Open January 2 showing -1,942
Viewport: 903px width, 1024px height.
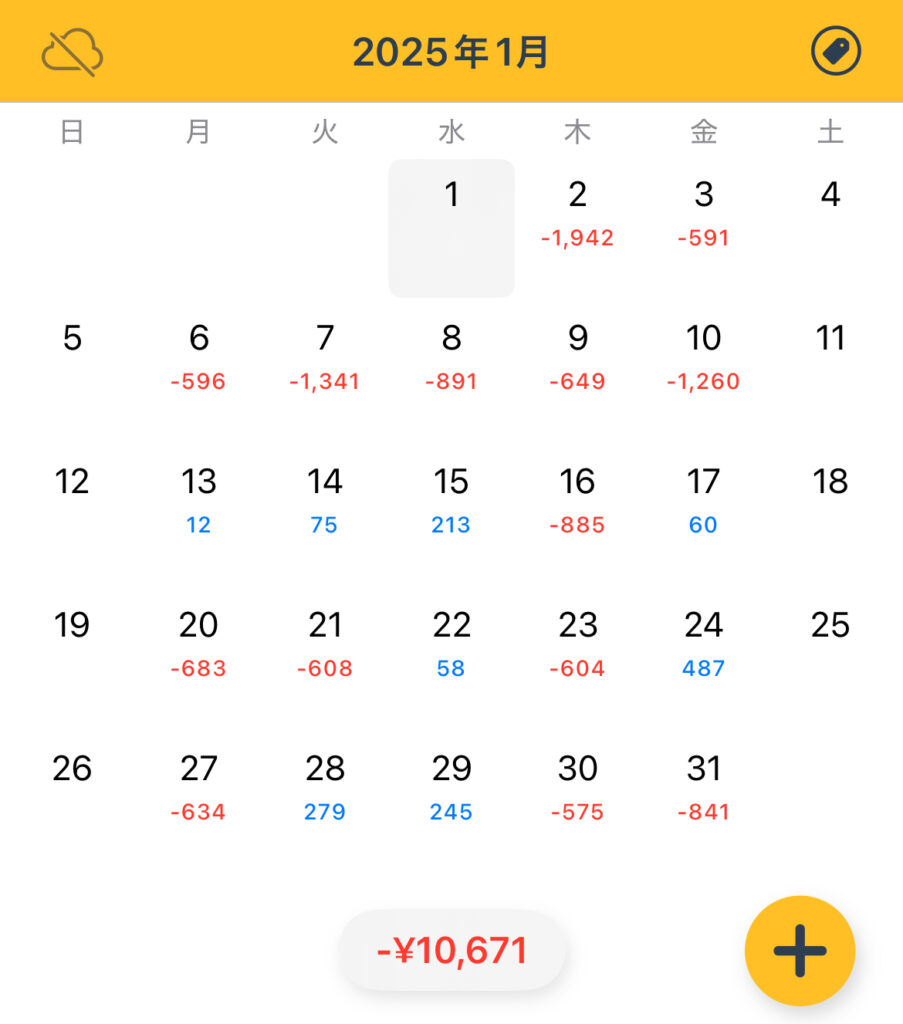pyautogui.click(x=577, y=214)
